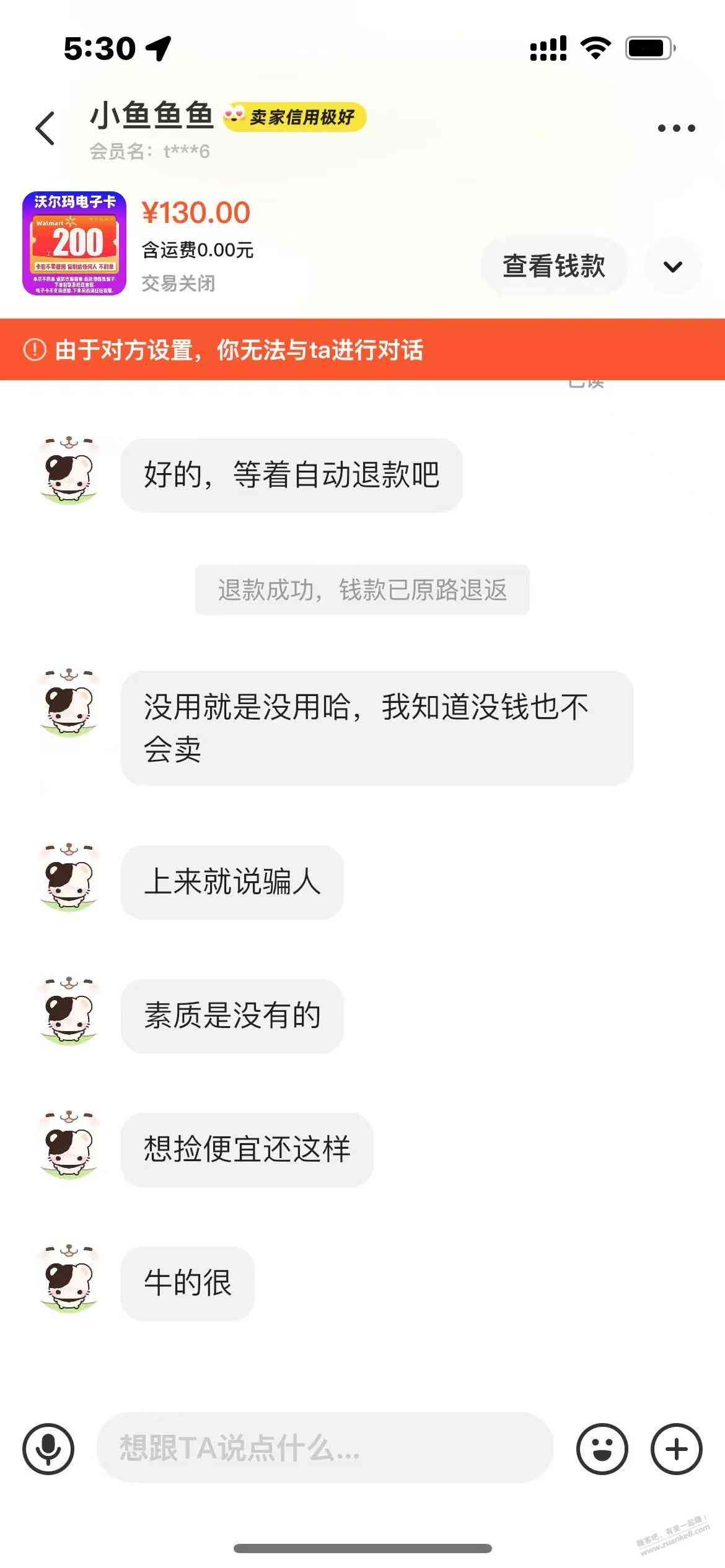Viewport: 725px width, 1568px height.
Task: Open the profile of 小鱼鱼鱼
Action: [152, 116]
